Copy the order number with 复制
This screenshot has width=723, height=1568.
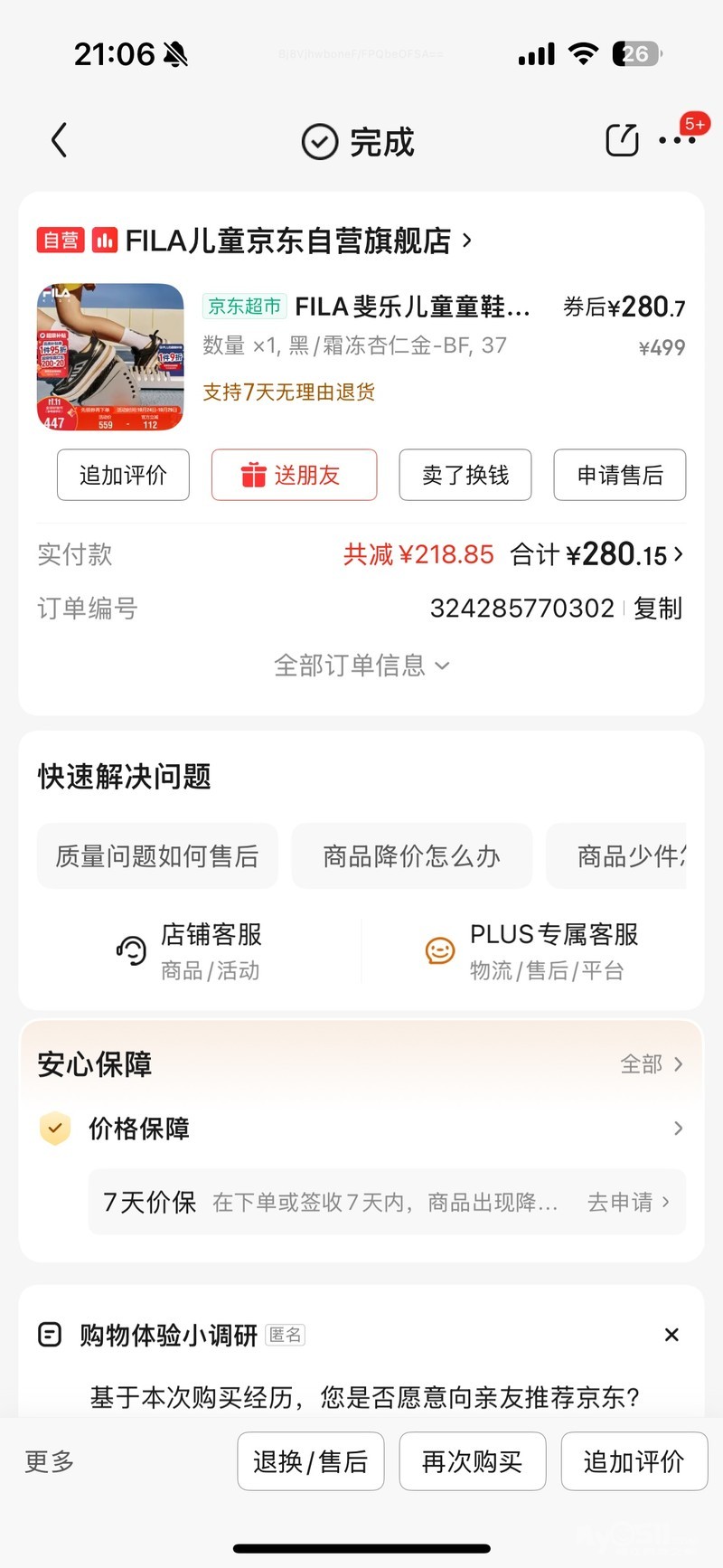(658, 609)
